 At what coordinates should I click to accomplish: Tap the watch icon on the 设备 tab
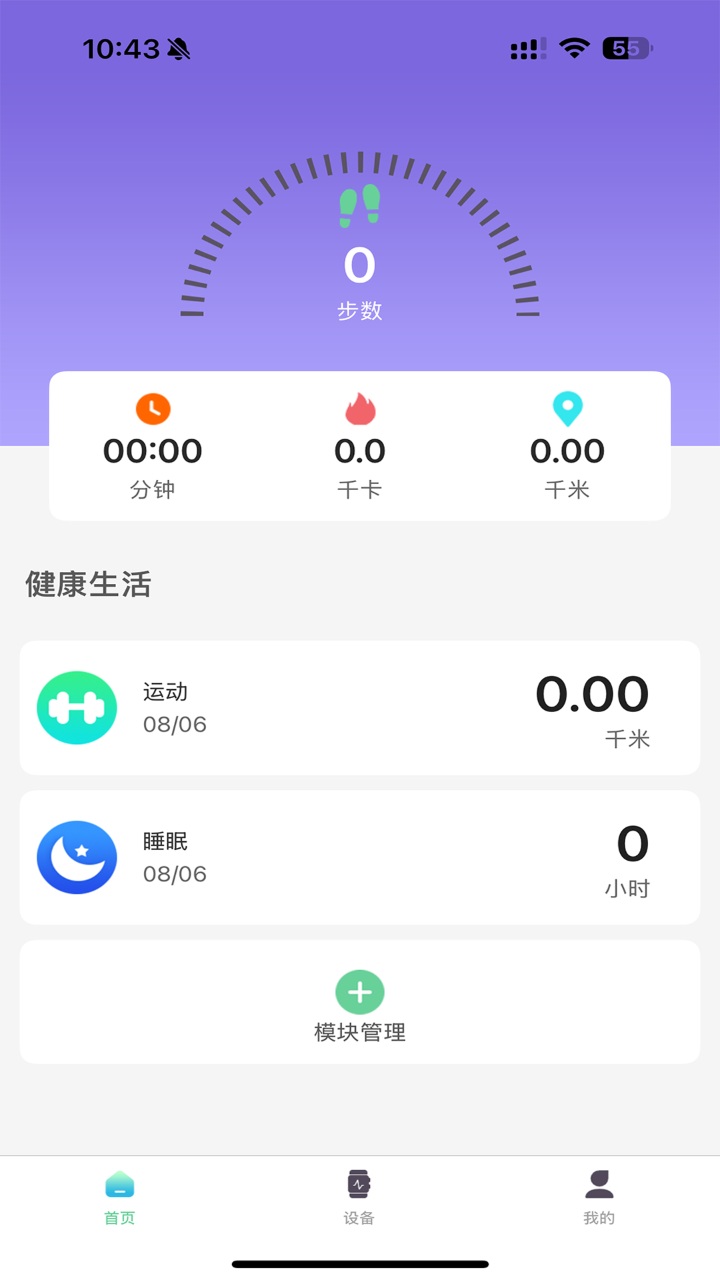coord(359,1183)
